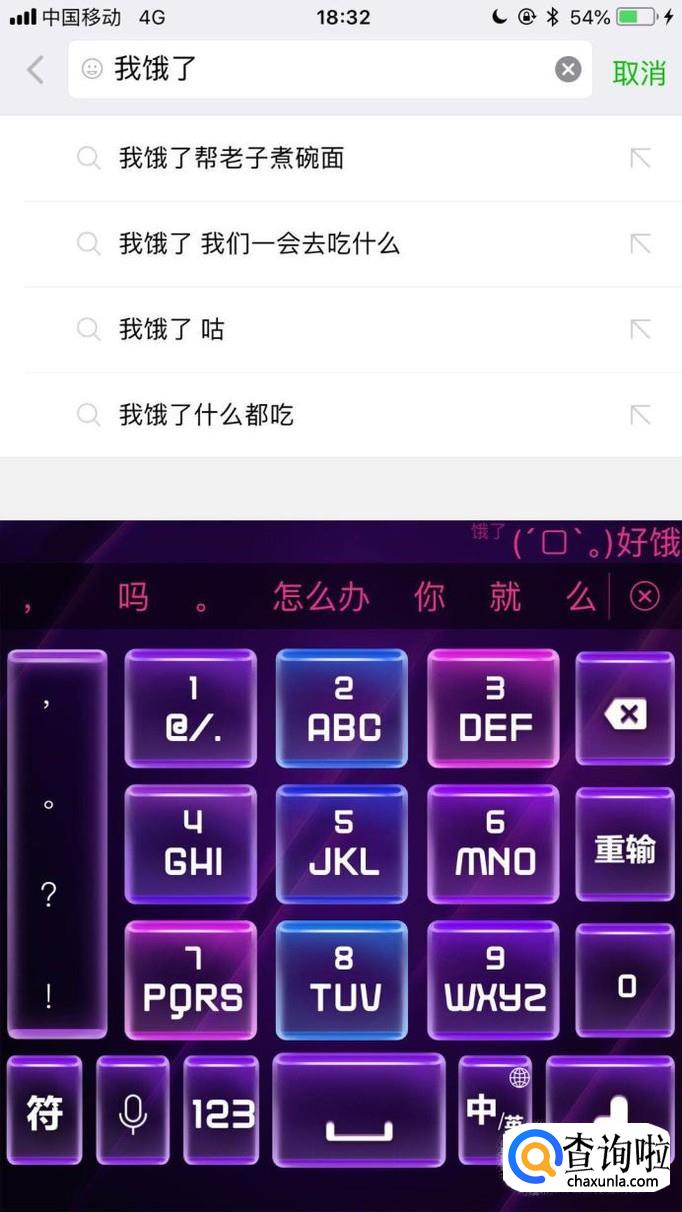Clear the search text with the X

point(568,70)
